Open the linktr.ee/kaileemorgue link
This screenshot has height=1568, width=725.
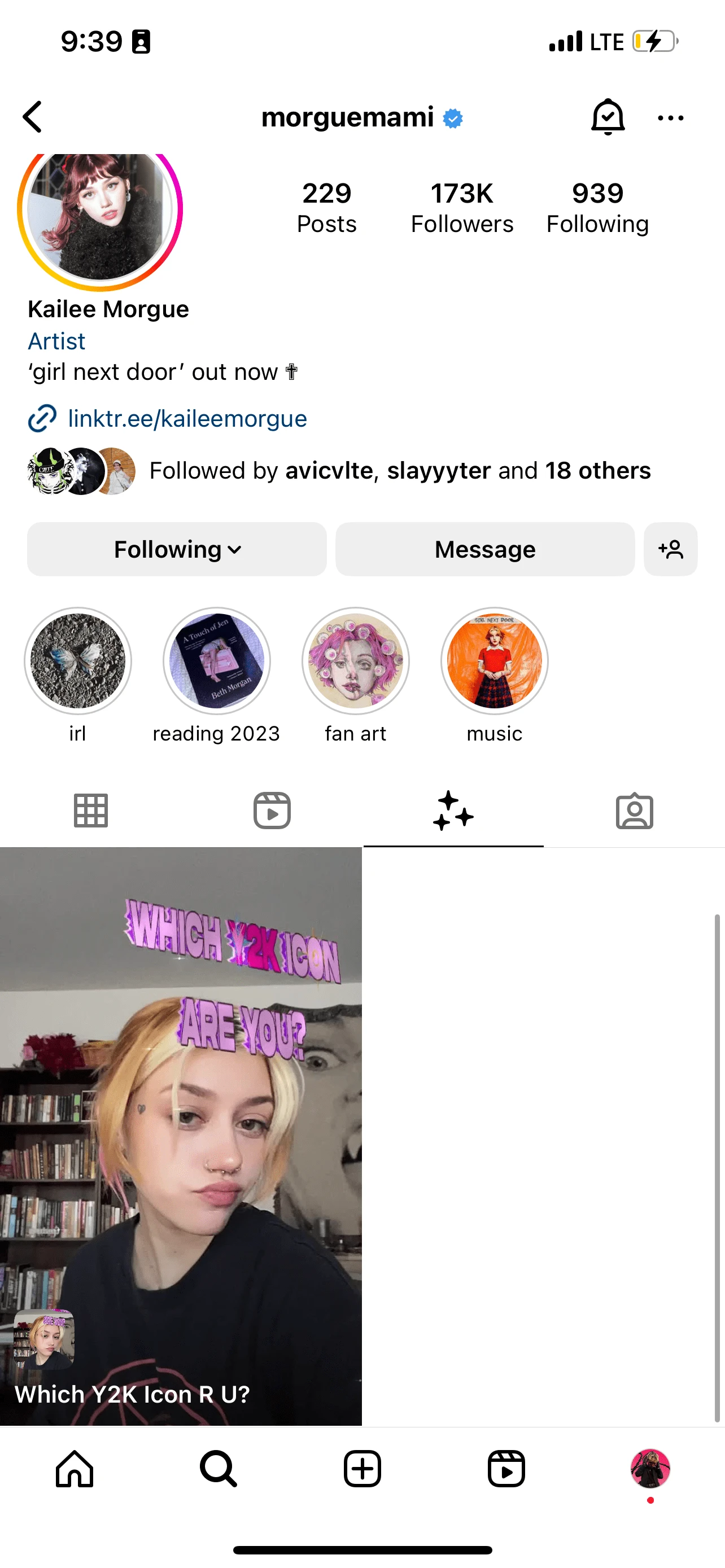pyautogui.click(x=187, y=419)
